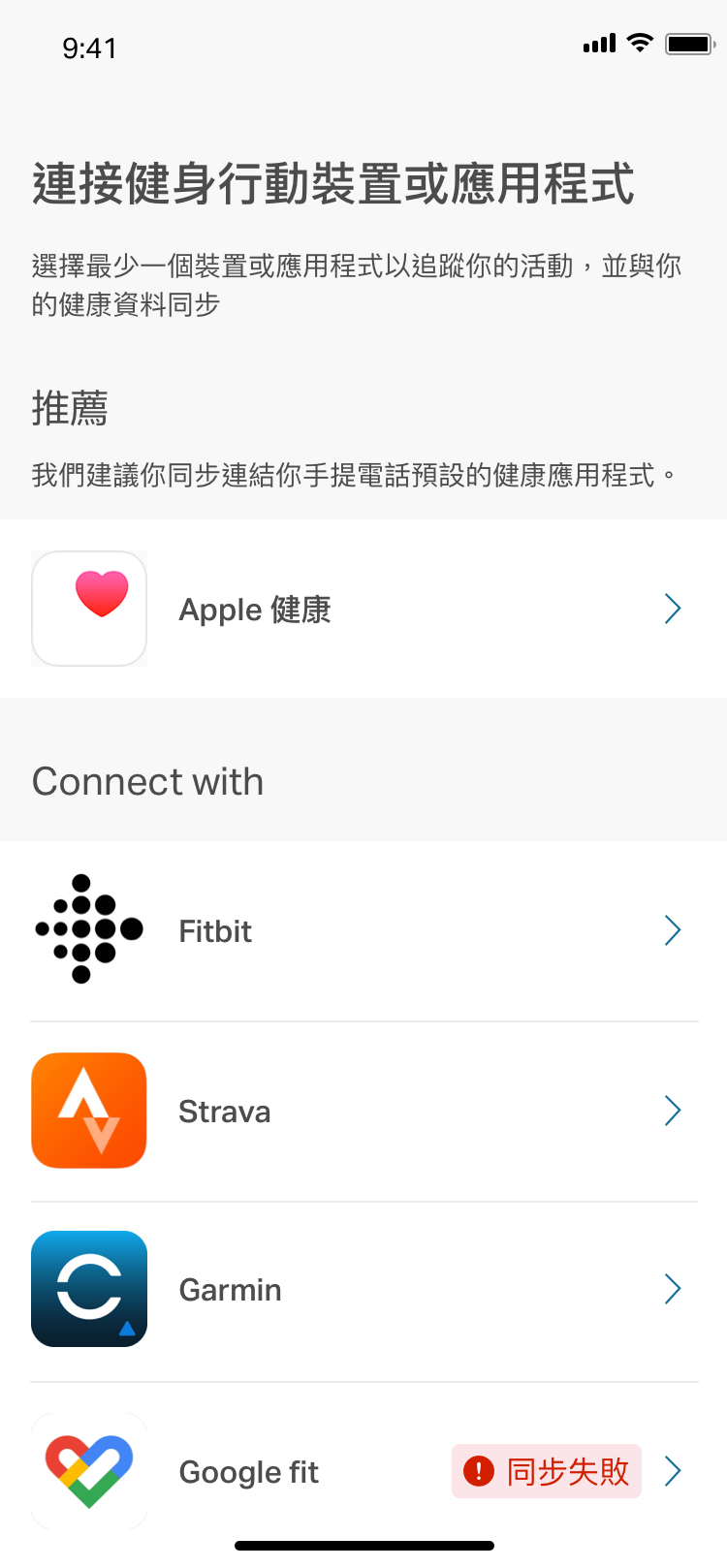The image size is (727, 1568).
Task: Select Strava from the list
Action: tap(363, 1111)
